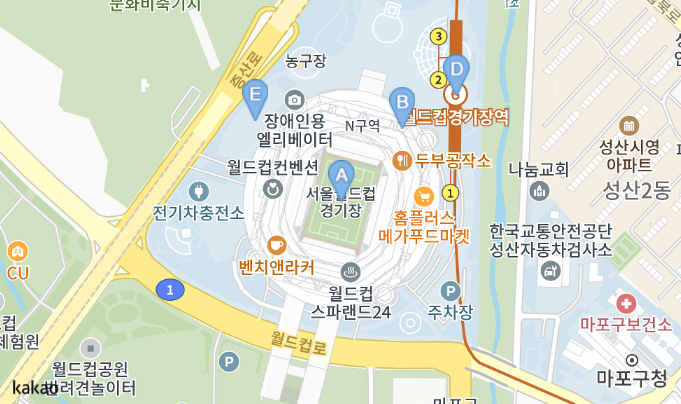
Task: Tap the 나눔교회 church pin
Action: coord(539,191)
